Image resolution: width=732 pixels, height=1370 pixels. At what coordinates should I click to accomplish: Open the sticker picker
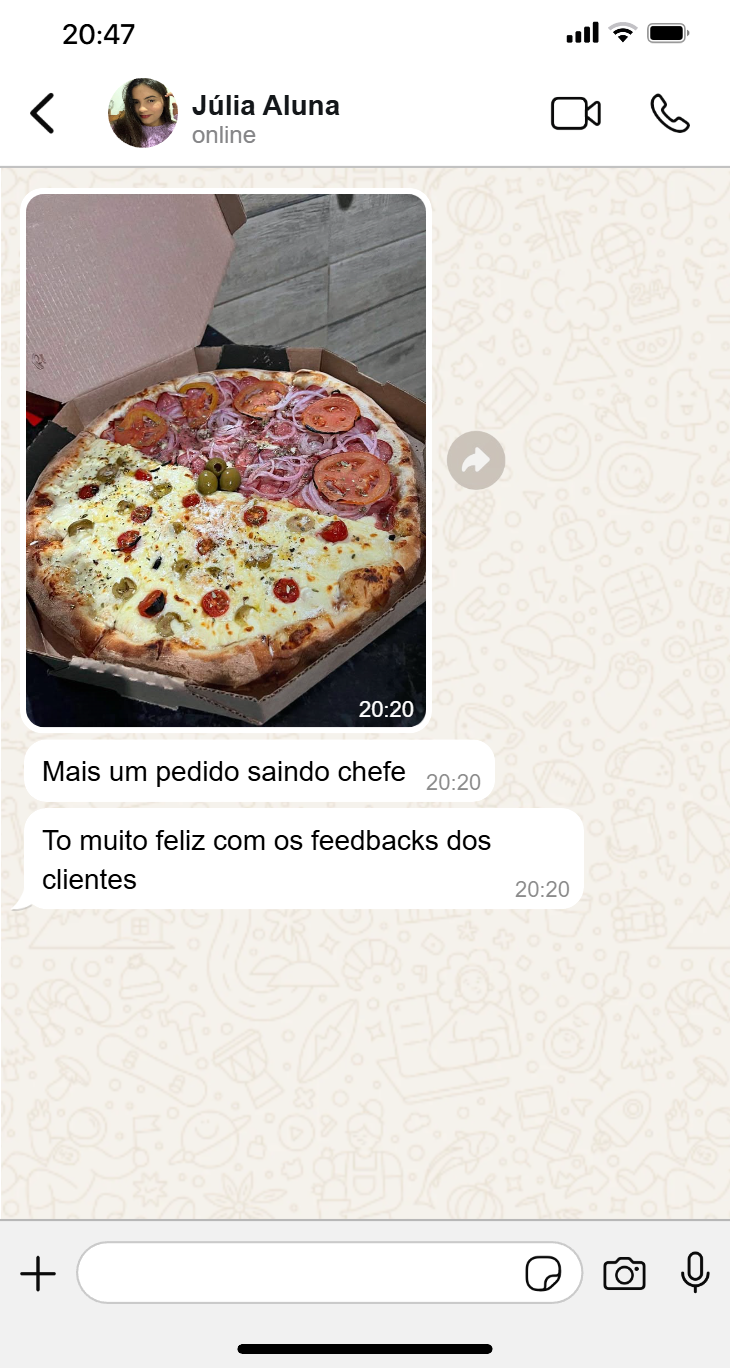[543, 1274]
